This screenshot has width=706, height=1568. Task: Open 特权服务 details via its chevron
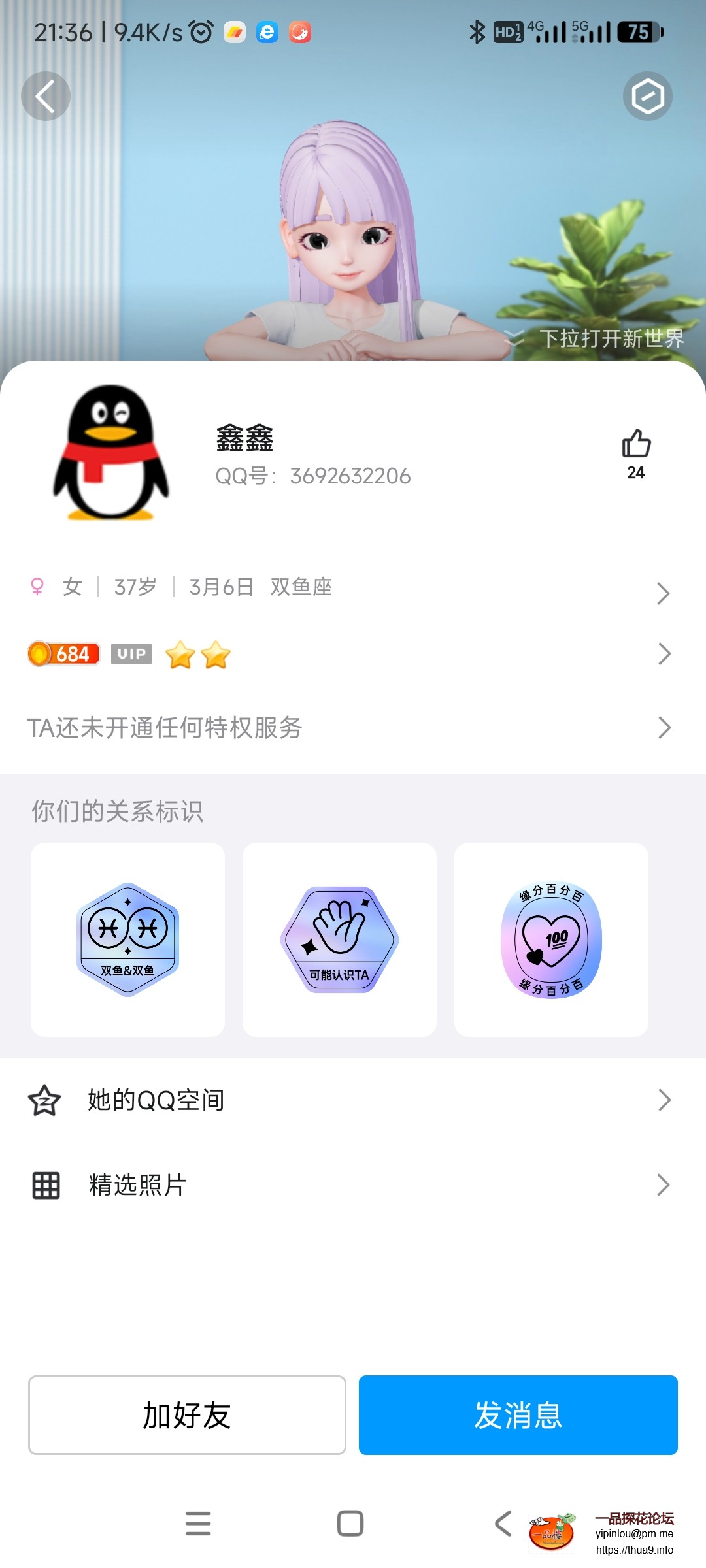(664, 727)
